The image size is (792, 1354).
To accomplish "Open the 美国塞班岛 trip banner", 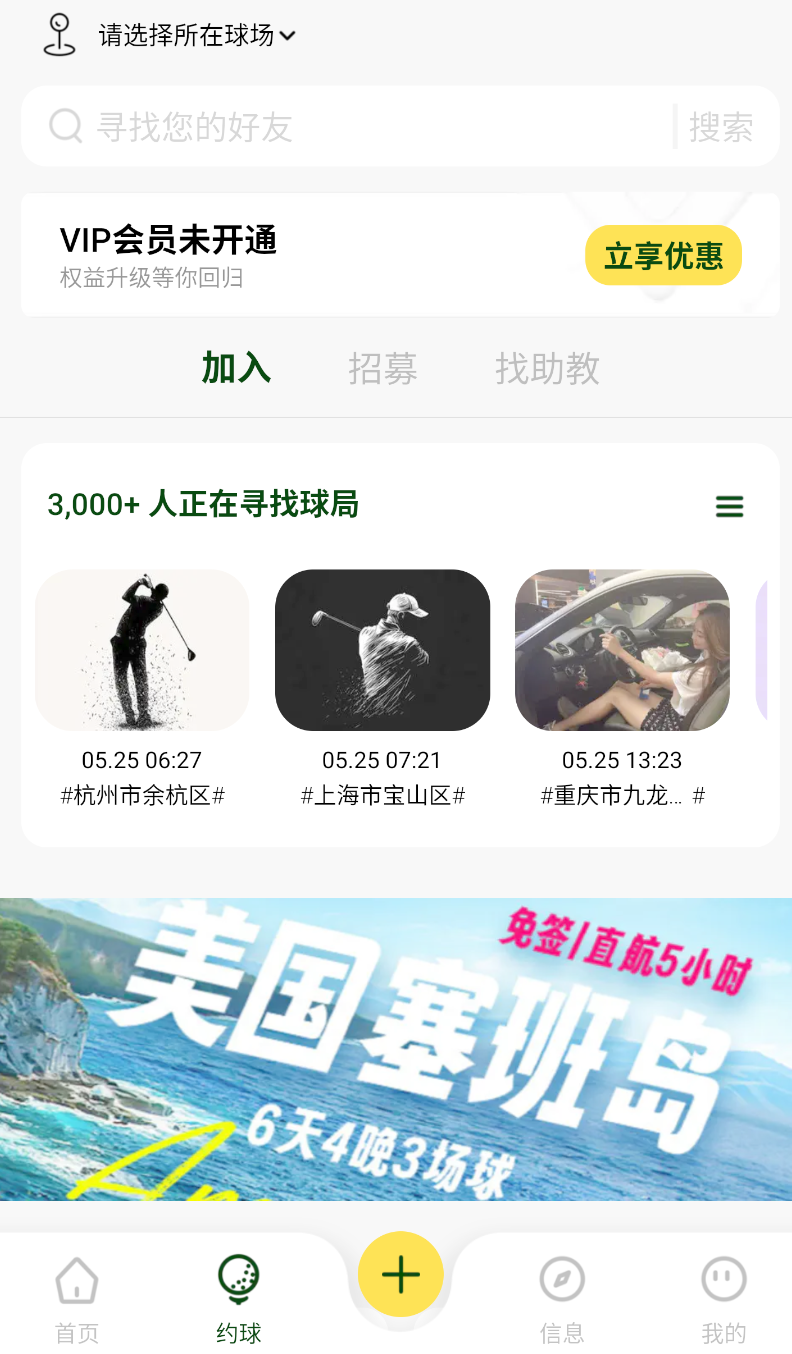I will (x=396, y=1048).
